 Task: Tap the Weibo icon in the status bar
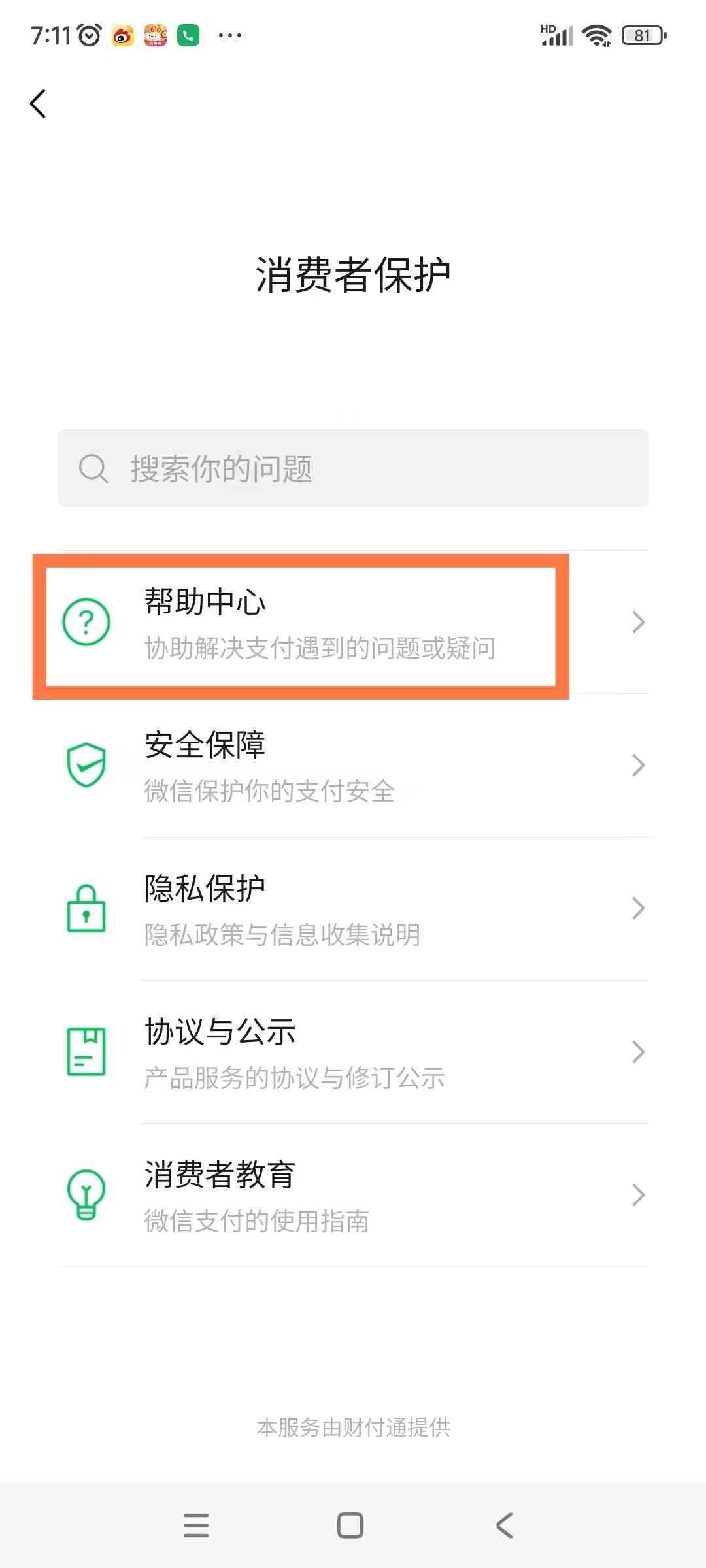click(x=122, y=36)
